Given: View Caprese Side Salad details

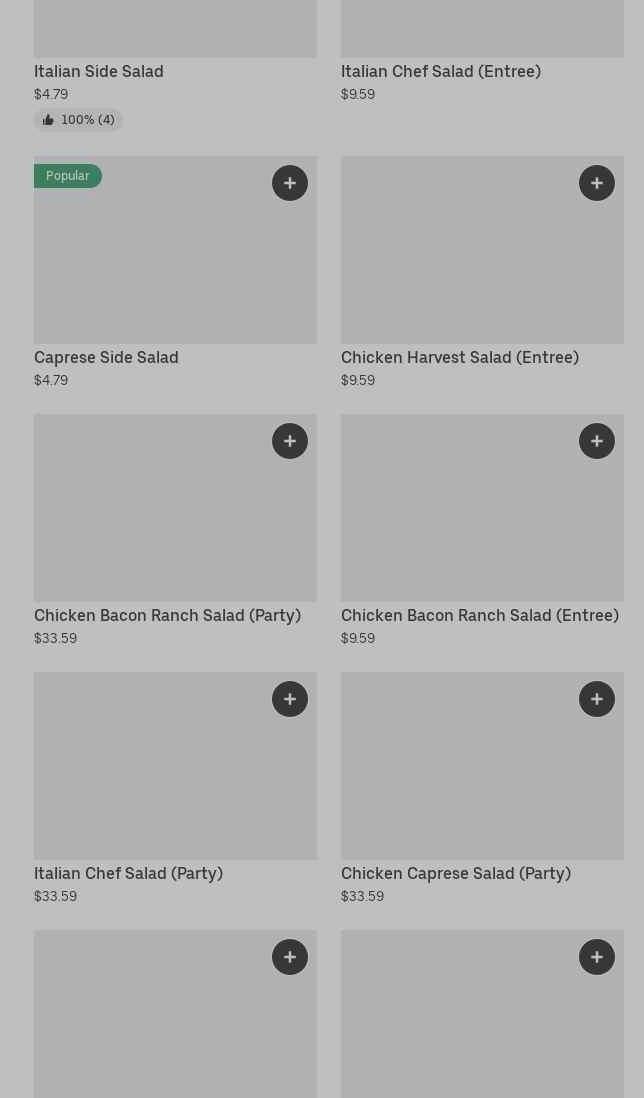Looking at the screenshot, I should (x=175, y=273).
